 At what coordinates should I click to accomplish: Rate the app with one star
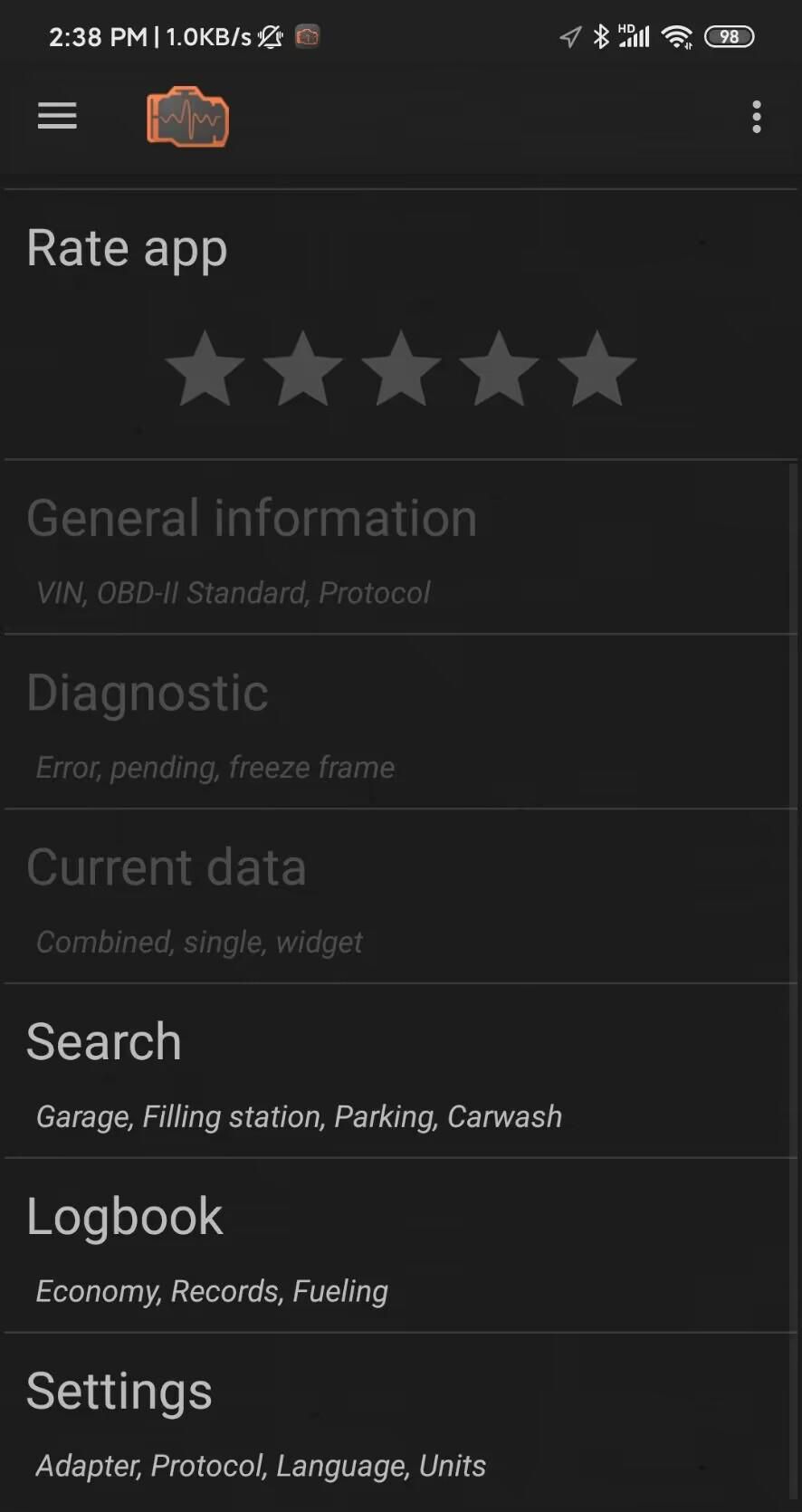(204, 367)
